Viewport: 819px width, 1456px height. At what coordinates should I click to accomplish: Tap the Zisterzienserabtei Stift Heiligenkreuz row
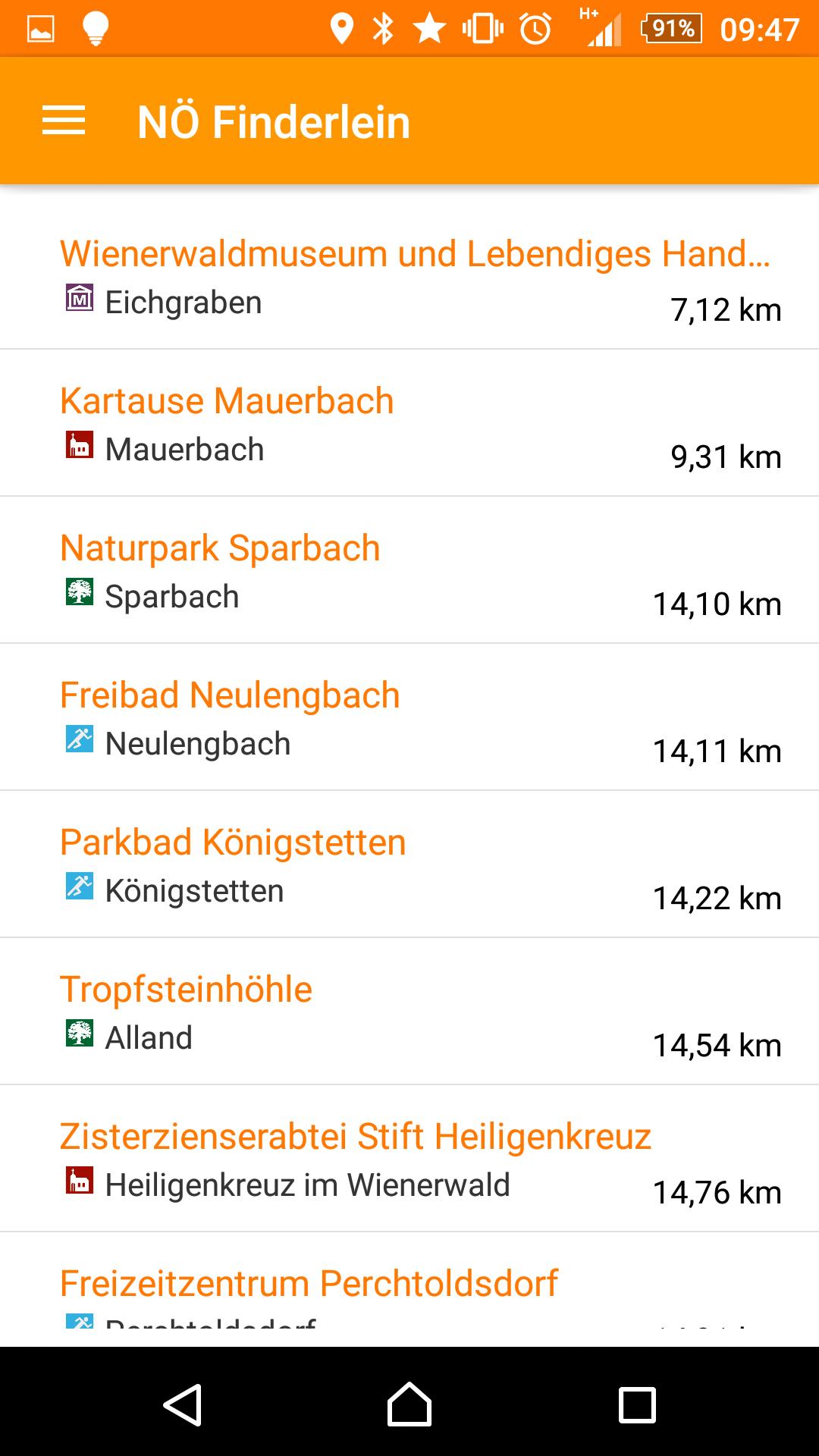click(x=409, y=1159)
